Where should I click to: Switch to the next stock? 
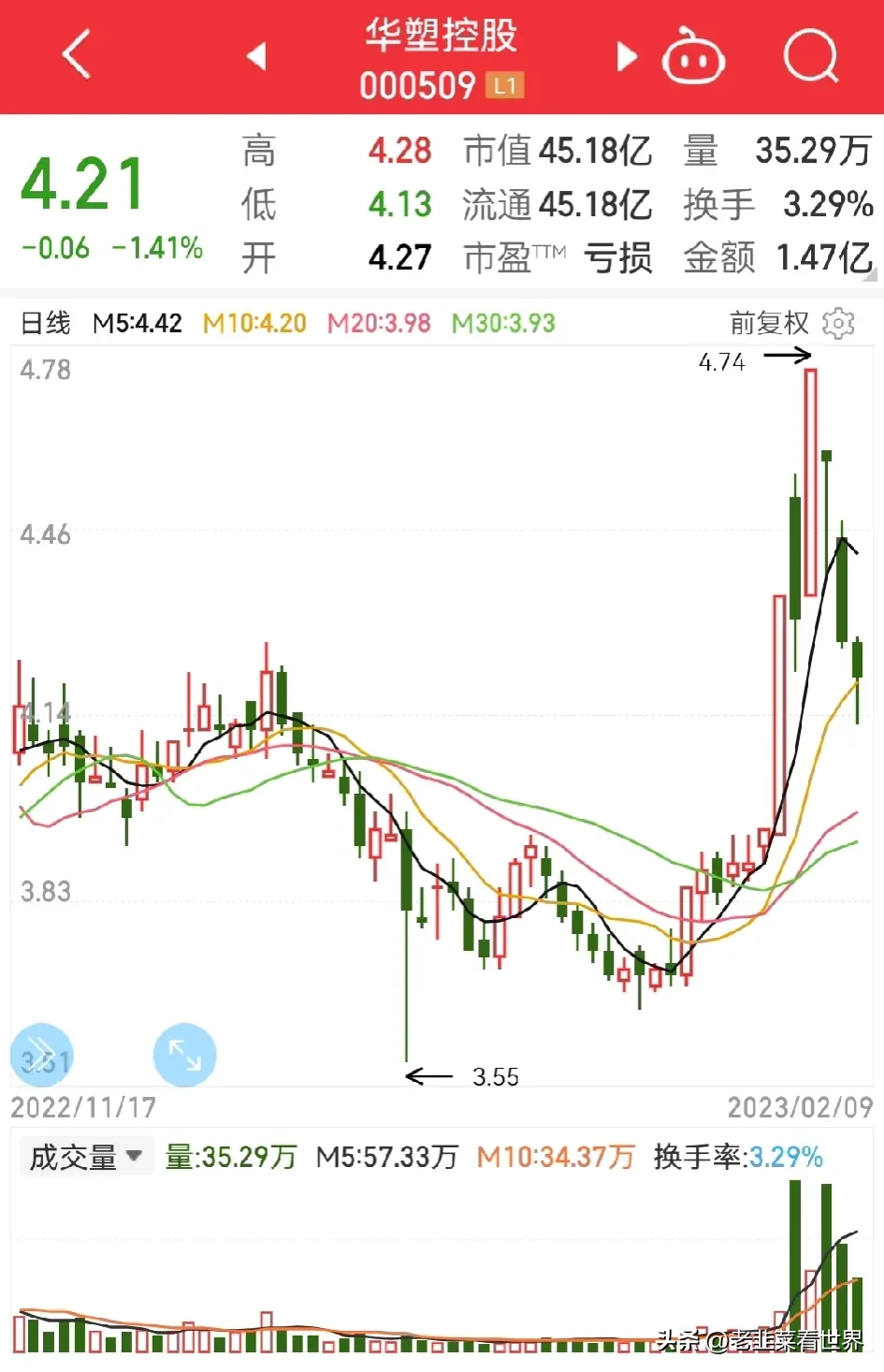click(626, 56)
